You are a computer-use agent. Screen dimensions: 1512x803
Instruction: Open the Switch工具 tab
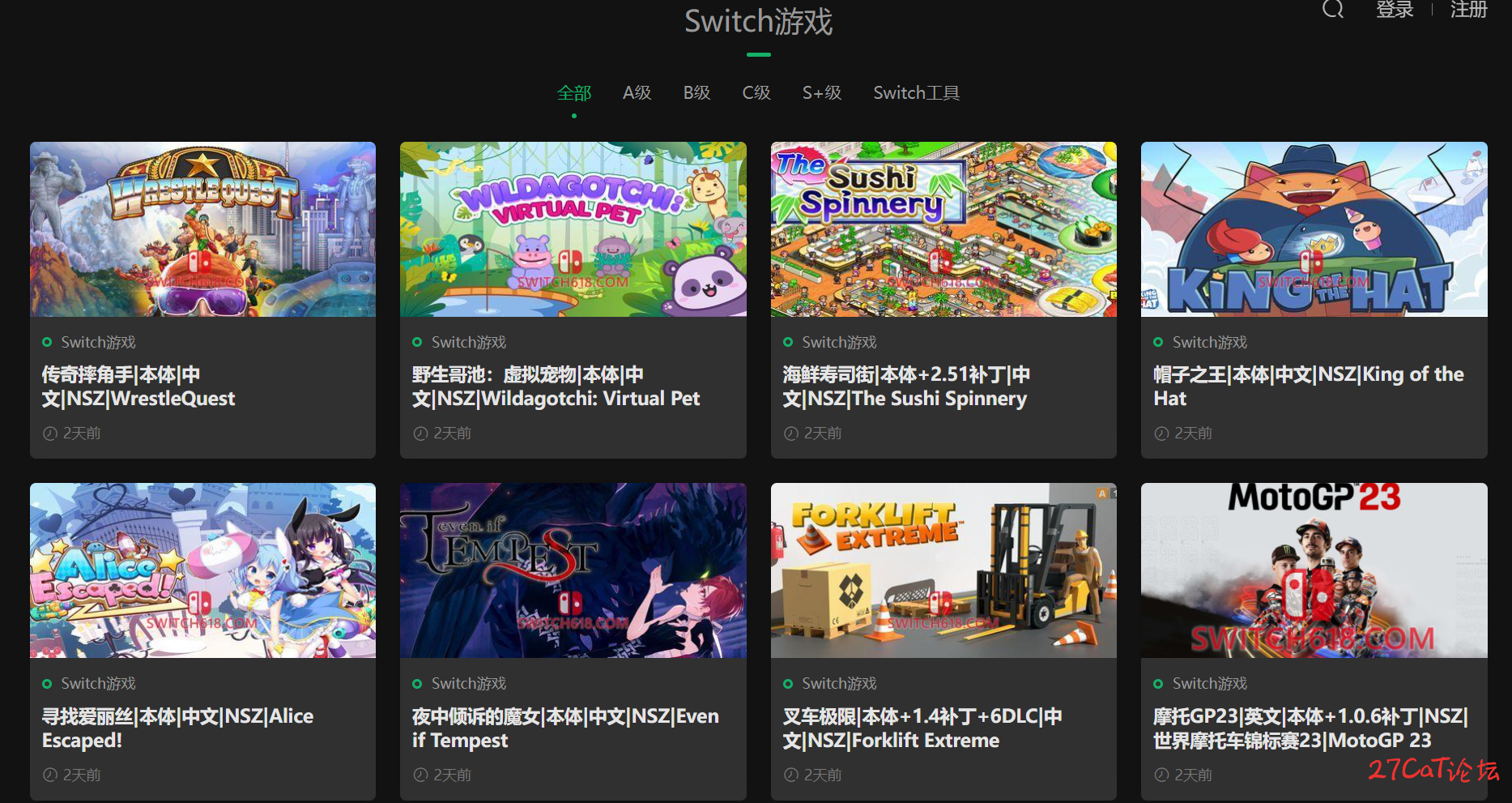(916, 93)
